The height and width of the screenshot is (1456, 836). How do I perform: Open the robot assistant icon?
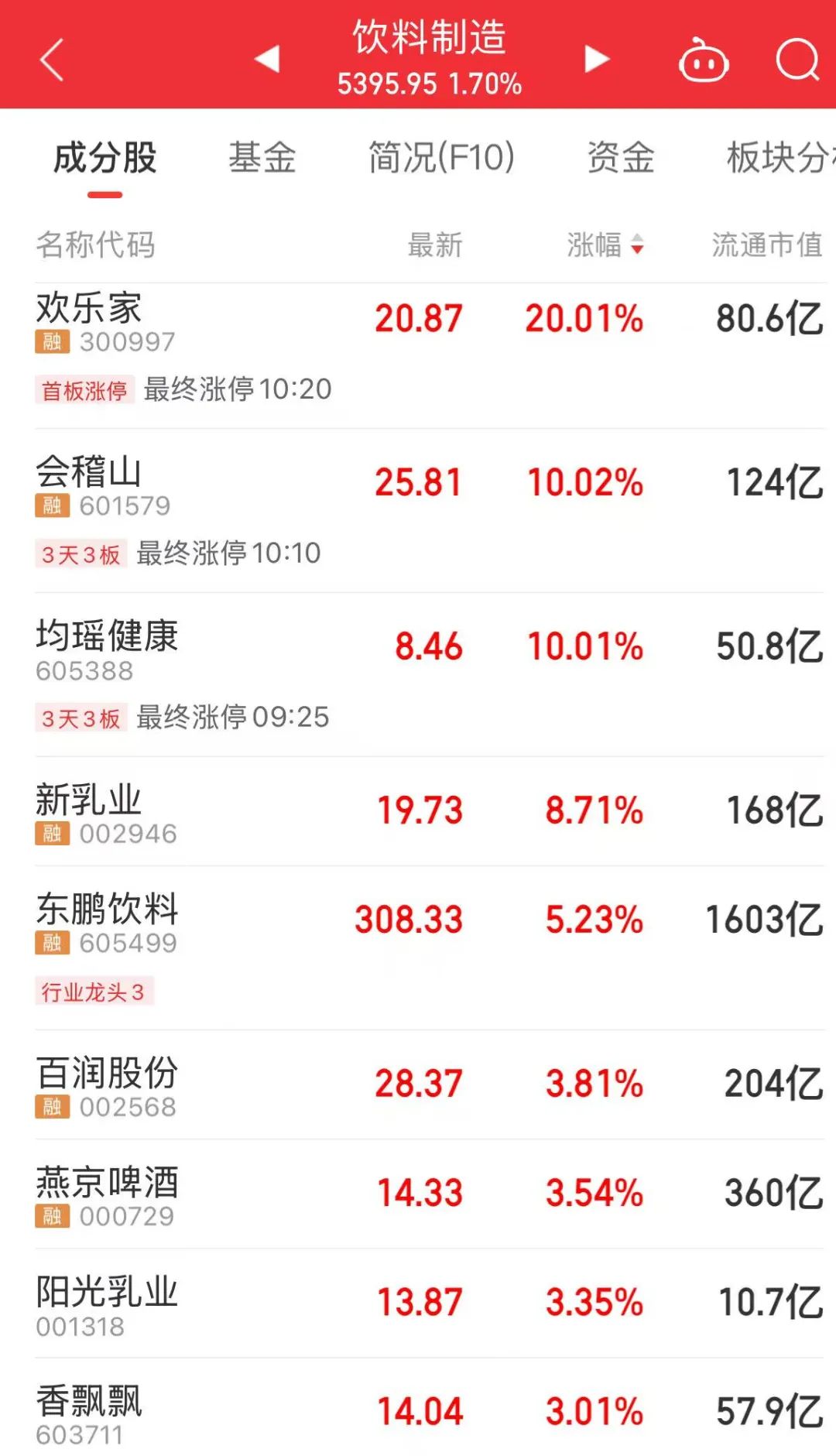pos(703,60)
